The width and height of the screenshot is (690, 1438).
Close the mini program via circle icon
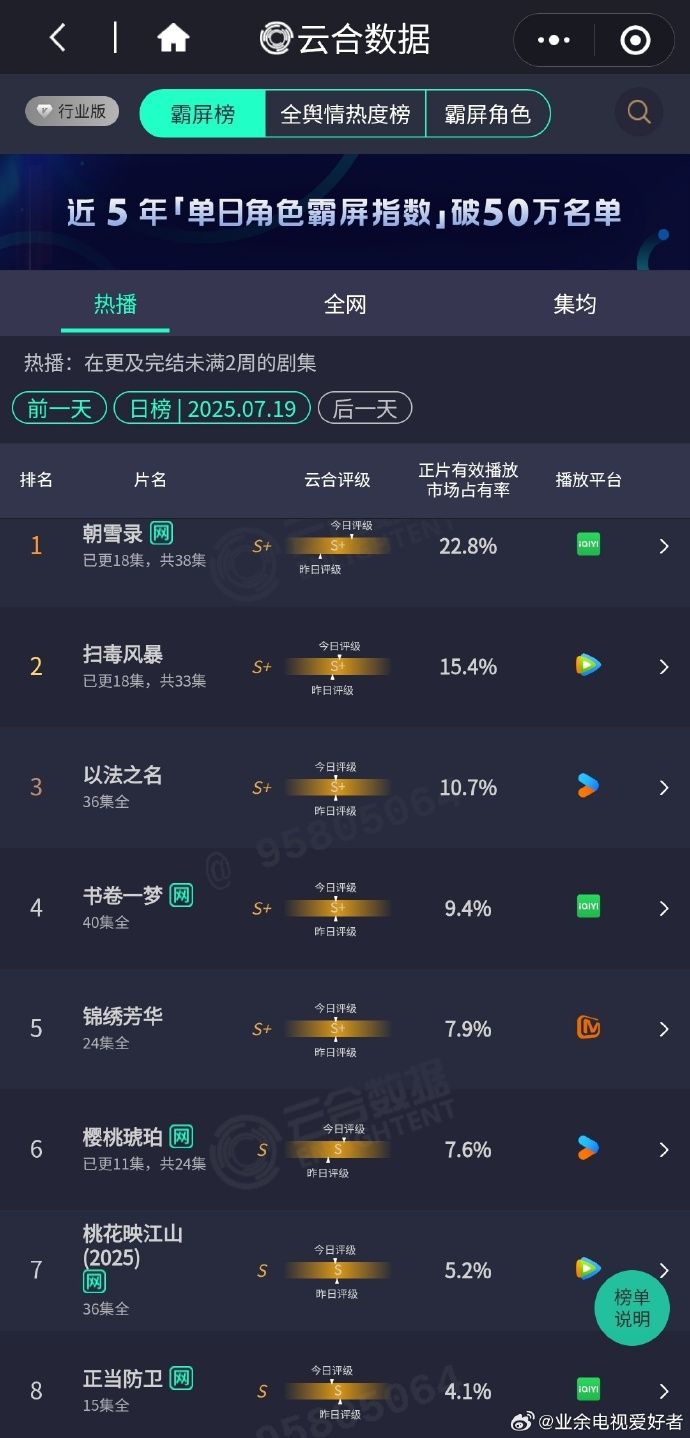(635, 40)
